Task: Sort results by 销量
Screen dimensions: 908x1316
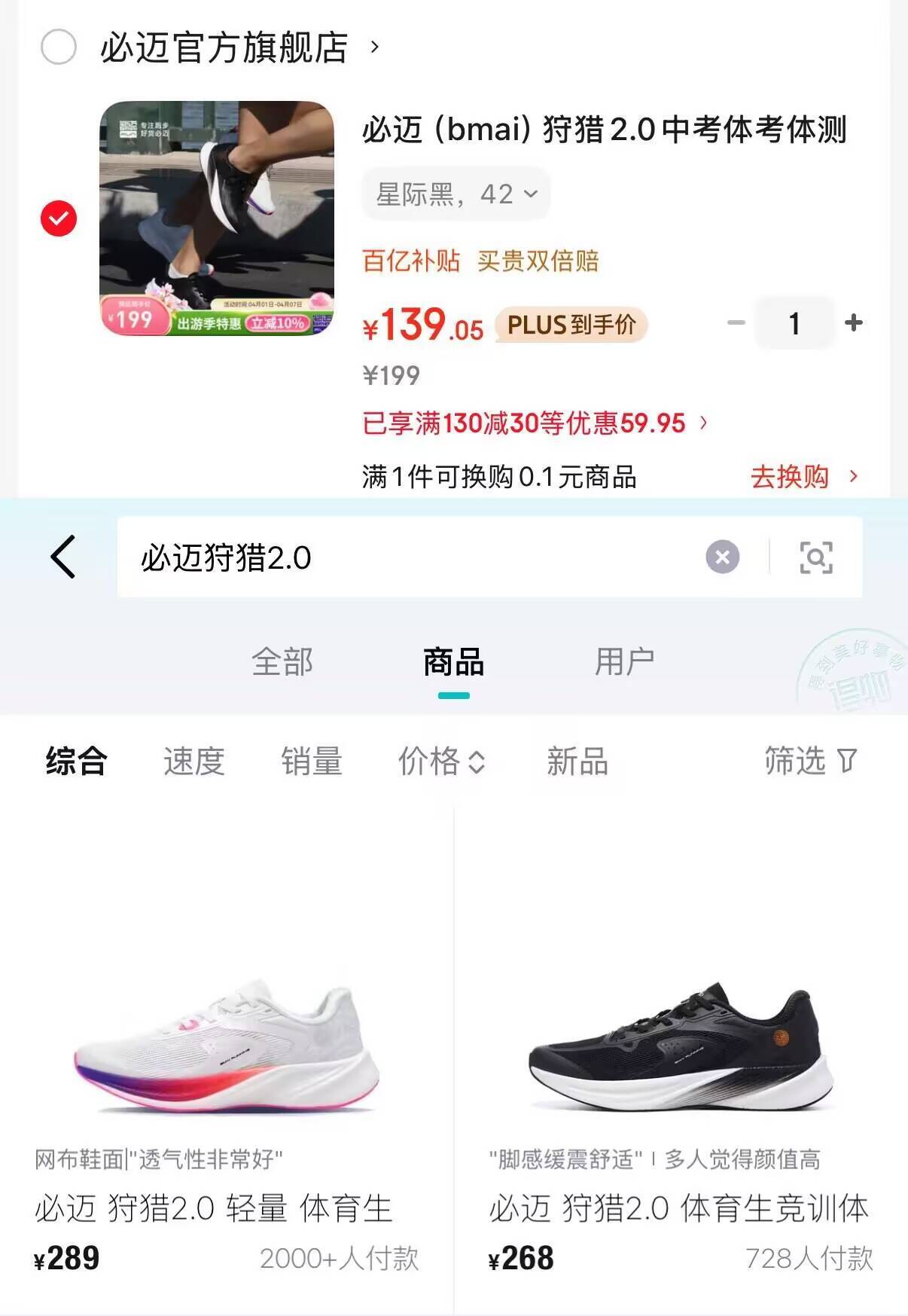Action: pyautogui.click(x=311, y=761)
